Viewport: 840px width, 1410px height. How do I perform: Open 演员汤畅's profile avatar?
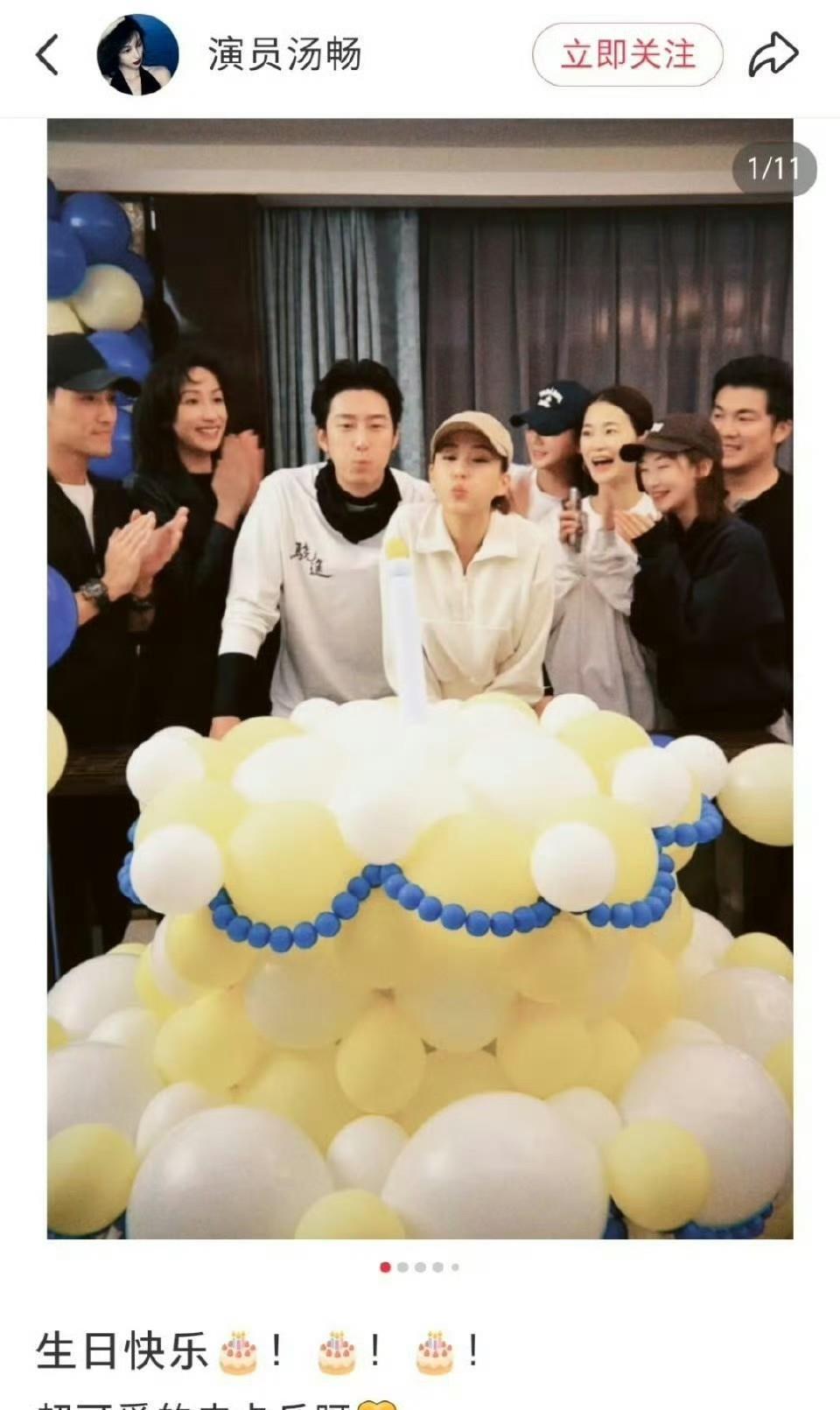tap(137, 55)
